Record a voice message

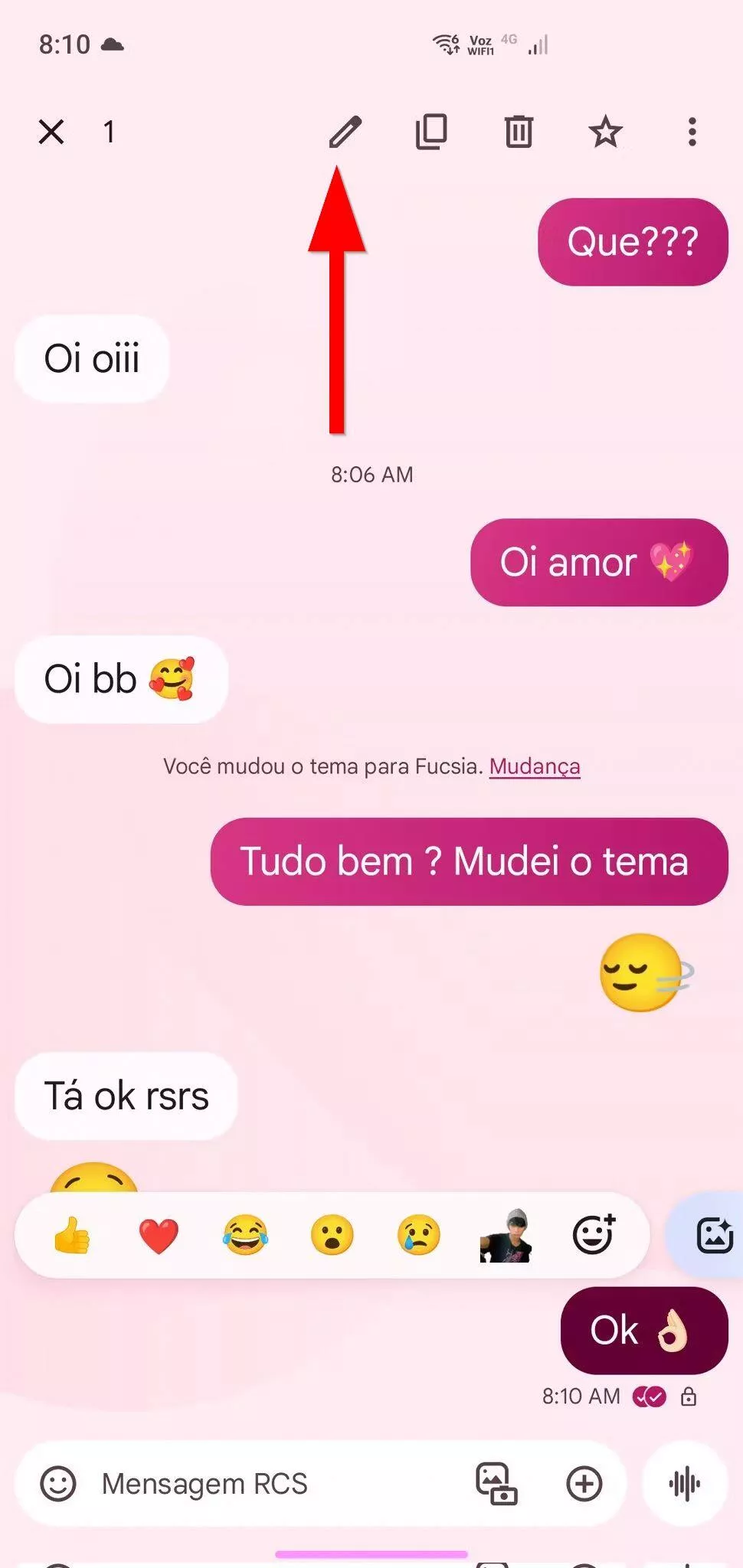pos(685,1484)
